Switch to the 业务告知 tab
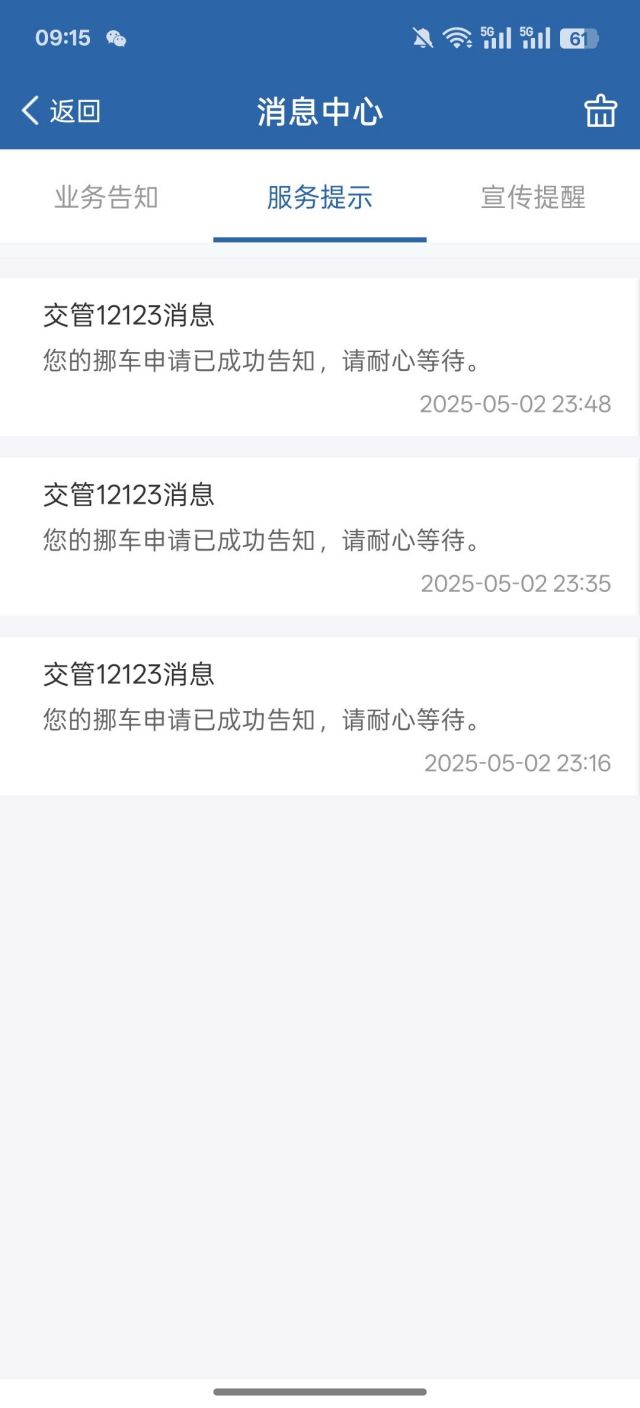 106,197
